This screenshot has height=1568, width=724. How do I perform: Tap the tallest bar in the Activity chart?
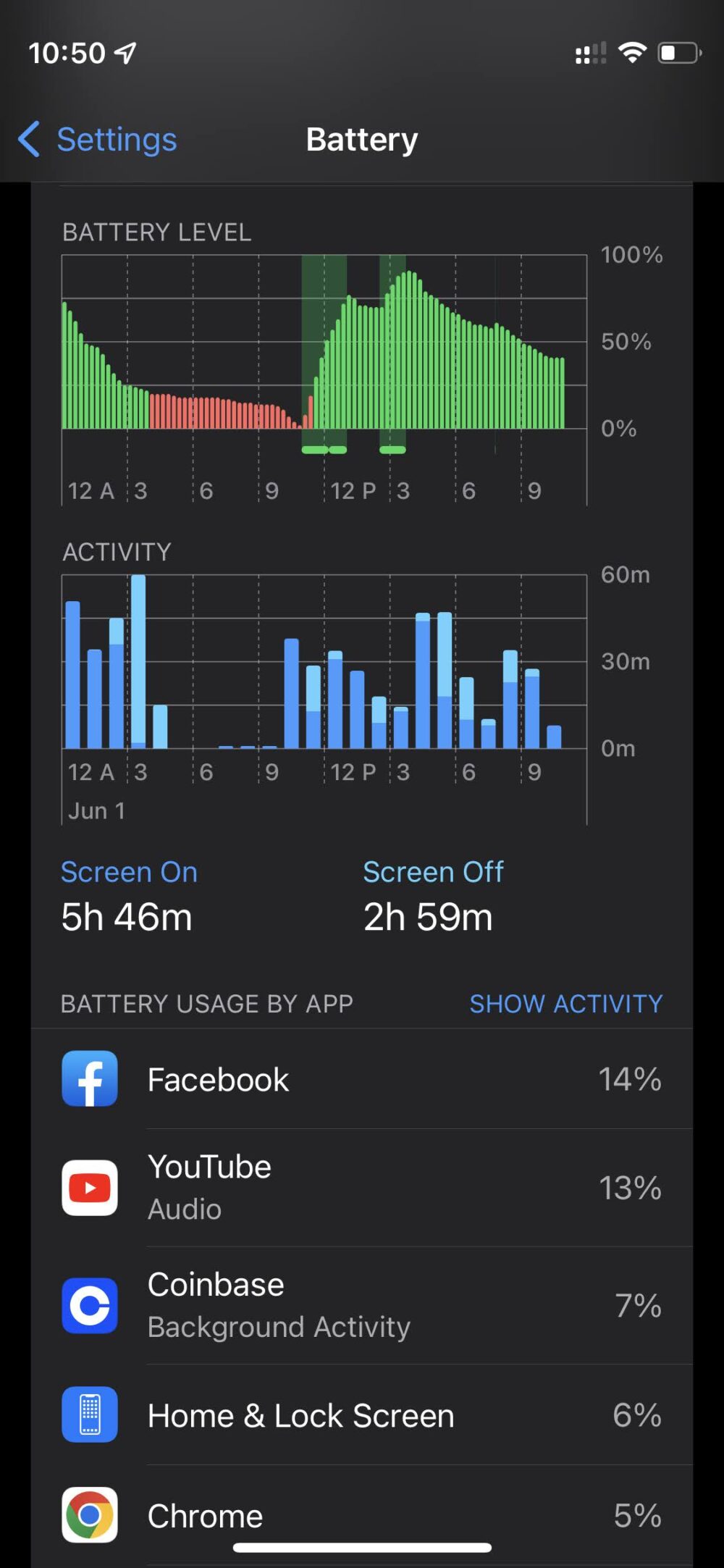(138, 659)
